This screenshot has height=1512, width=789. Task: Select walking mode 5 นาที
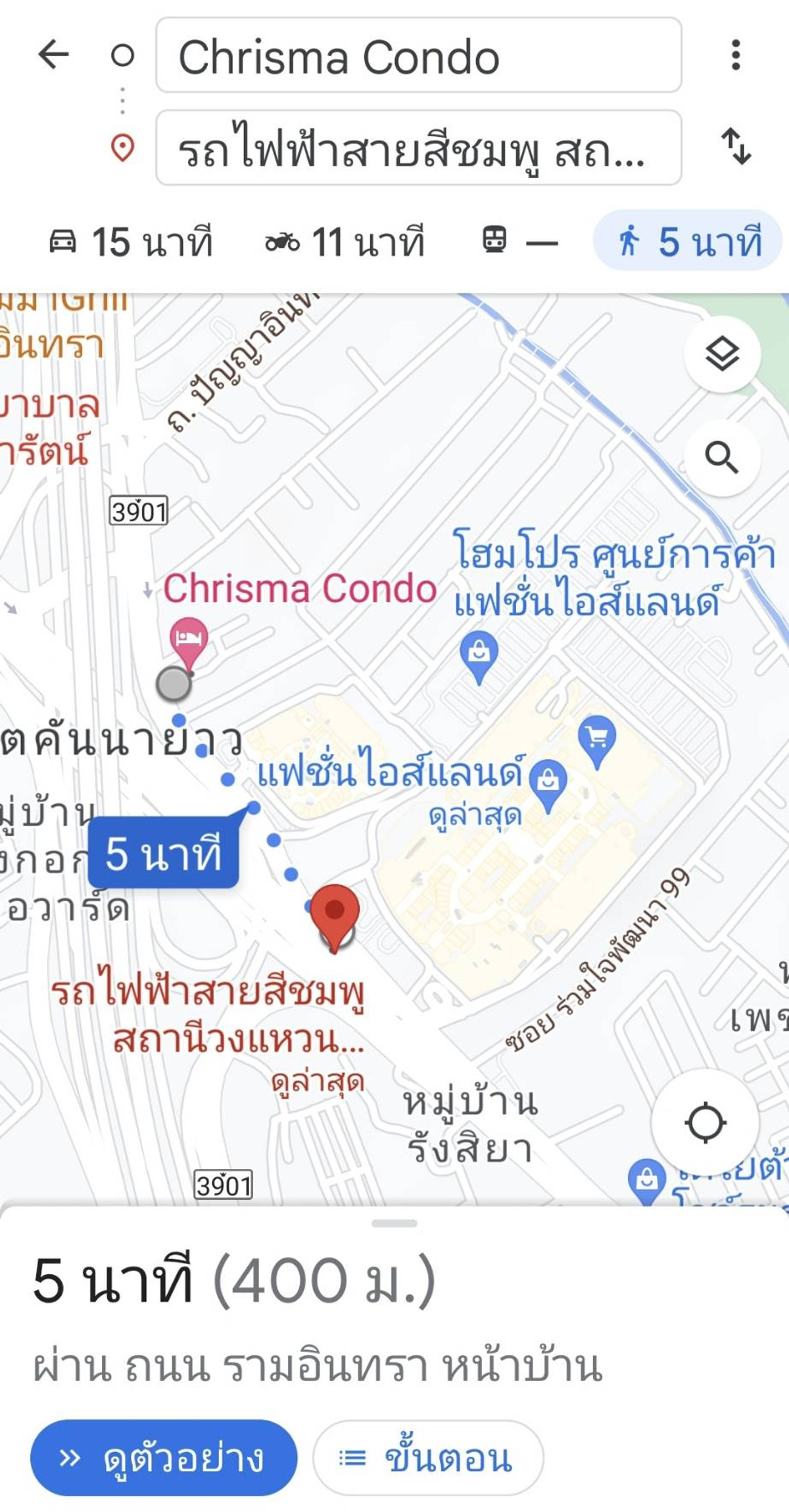(689, 241)
